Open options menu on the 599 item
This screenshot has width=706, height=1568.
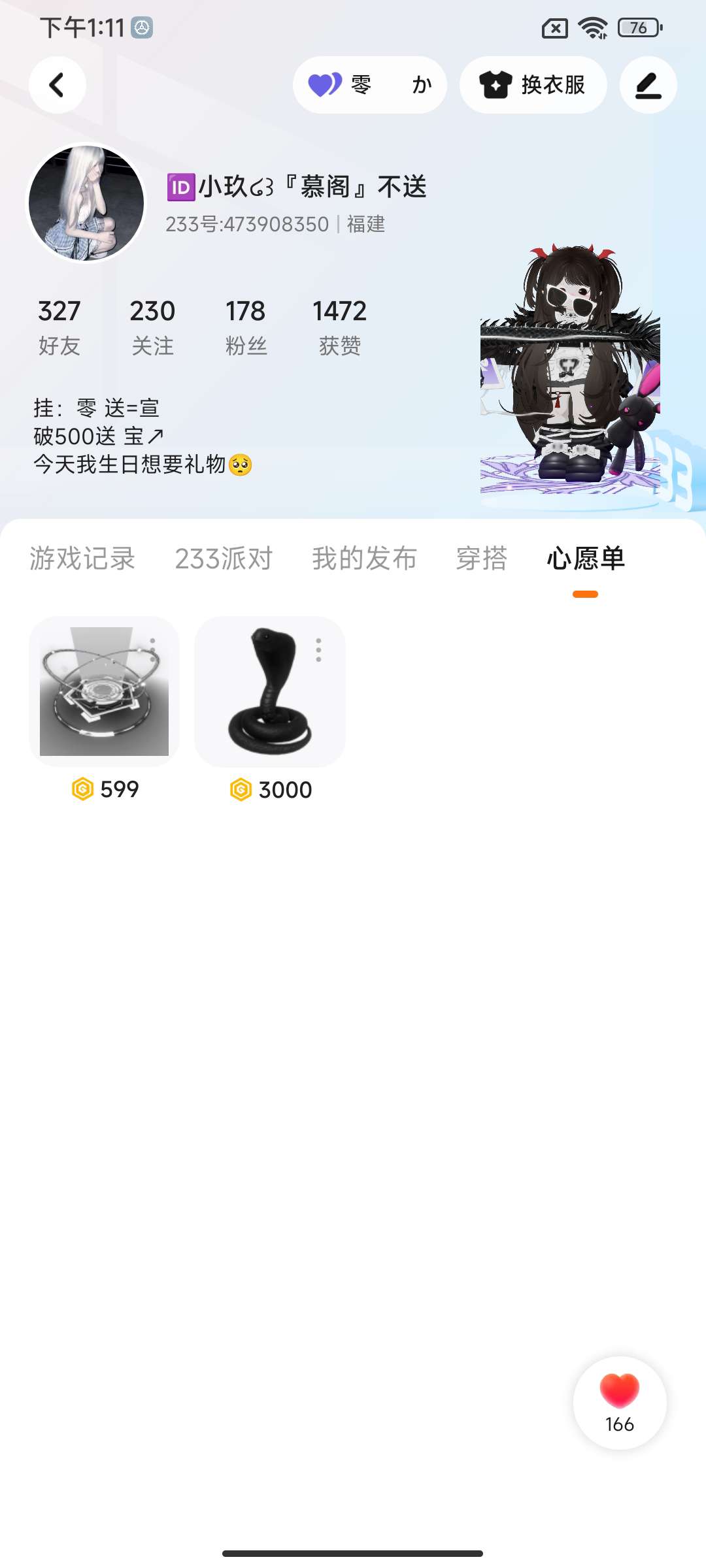[152, 649]
